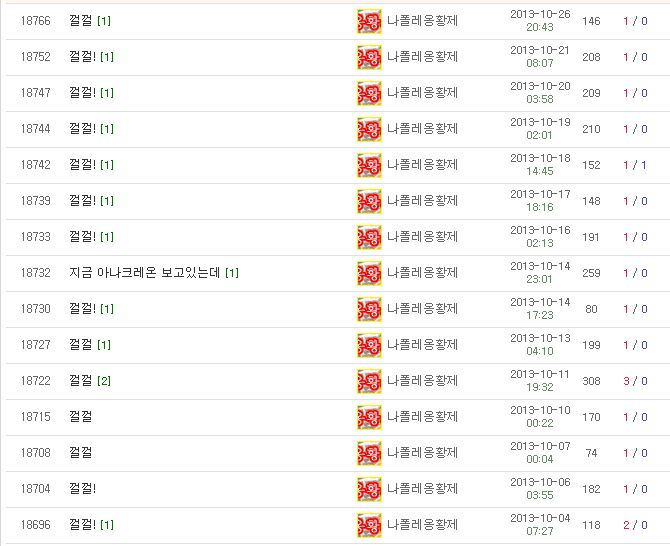670x546 pixels.
Task: View author 나폴레옹황제 on post 18766
Action: pos(422,21)
